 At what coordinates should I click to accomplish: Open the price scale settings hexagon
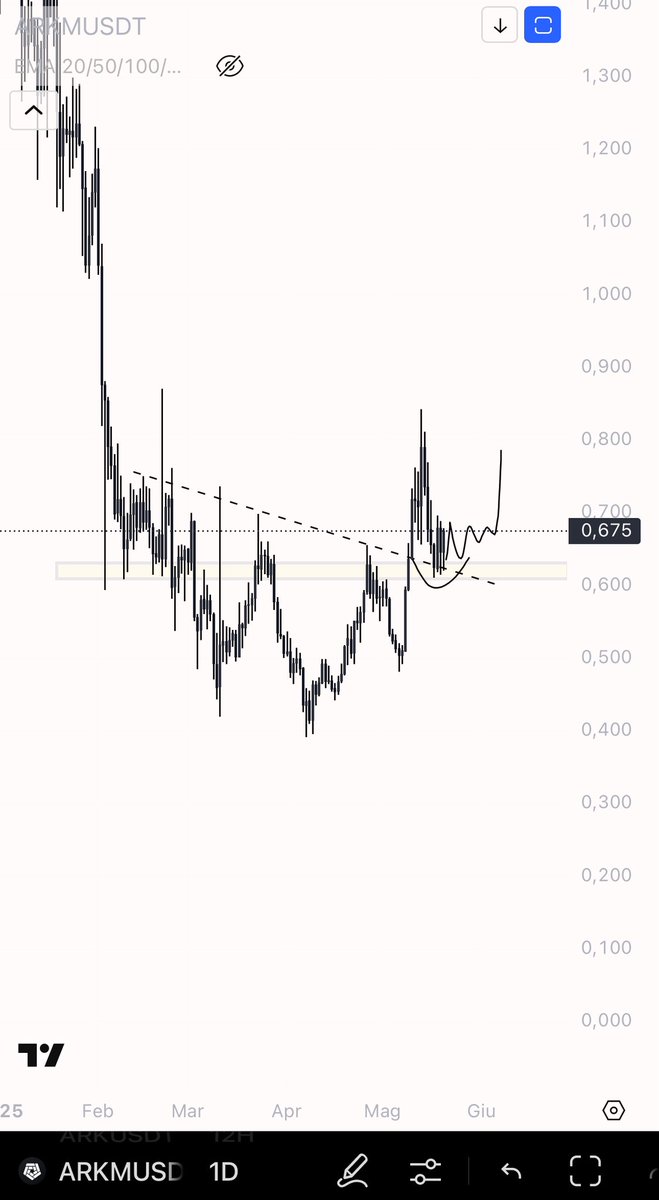coord(614,1110)
